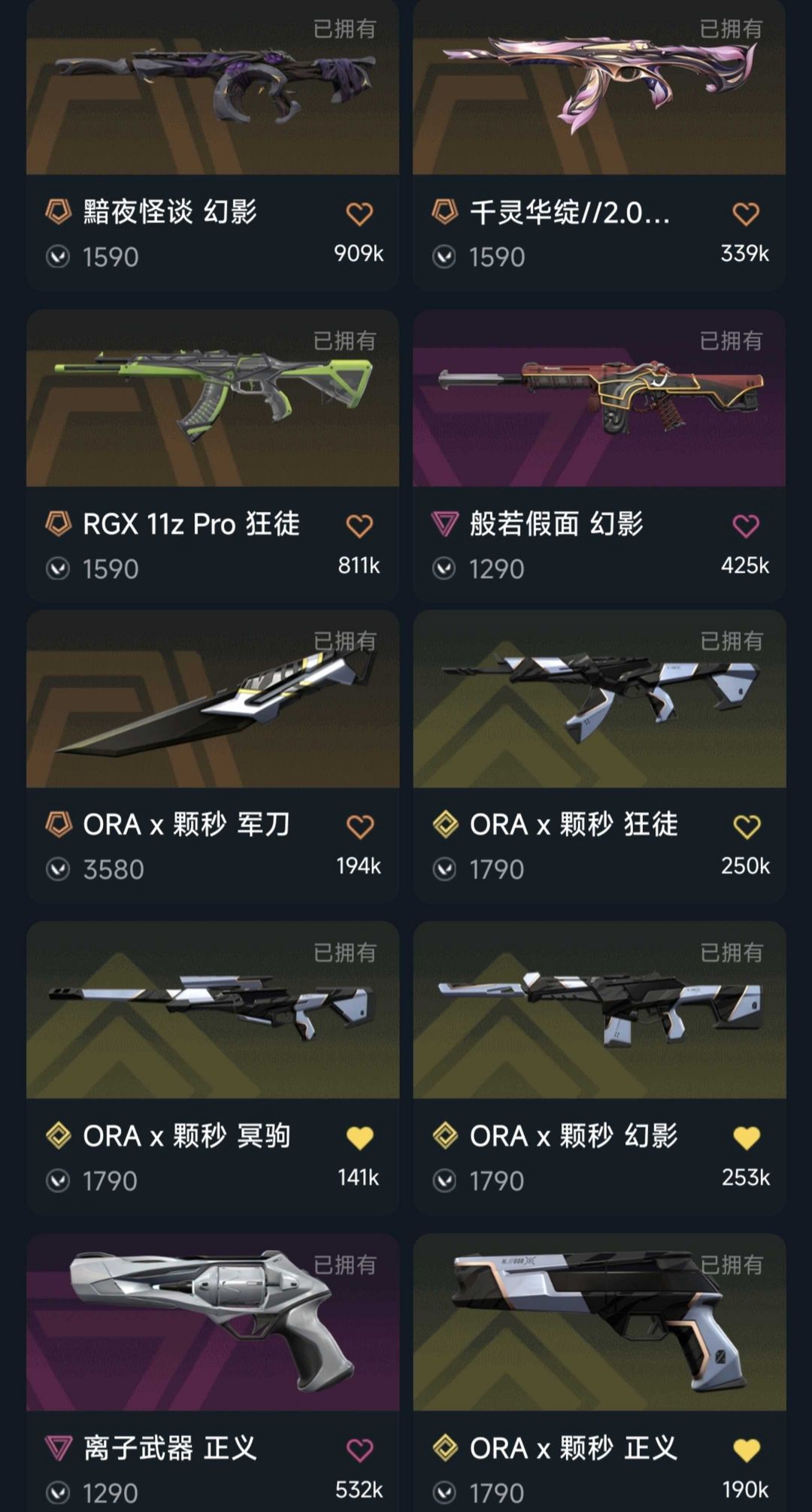812x1512 pixels.
Task: Favorite the ORA x 颗秒 狂徒 skin
Action: click(747, 826)
